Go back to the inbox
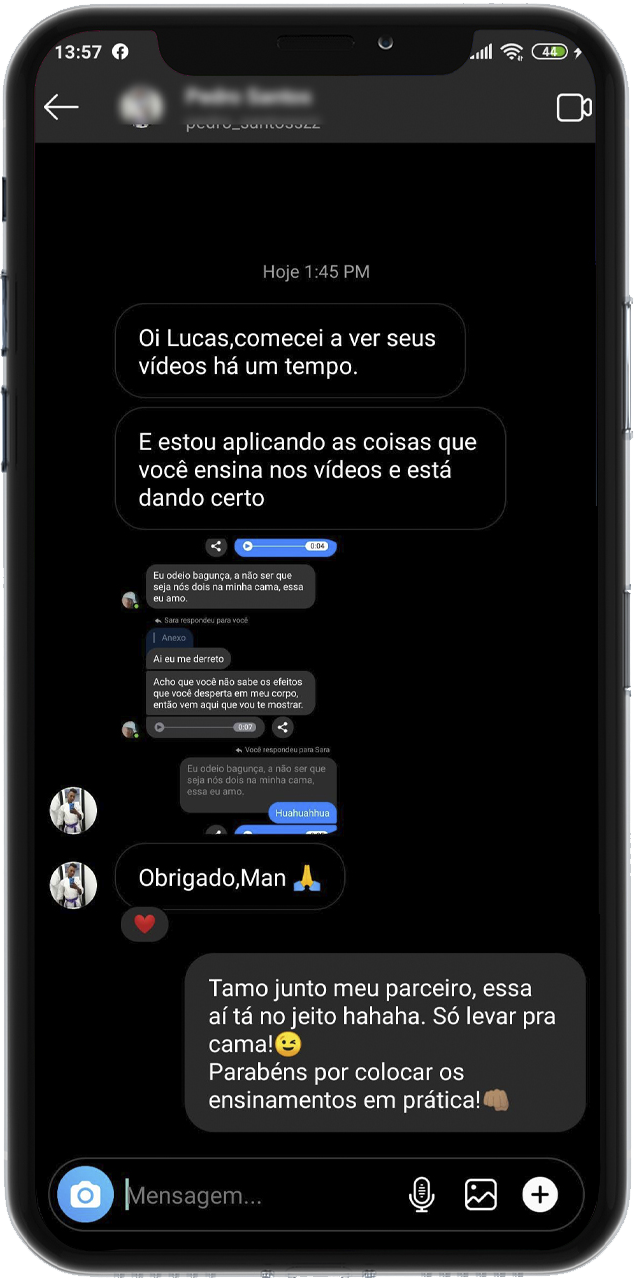The image size is (634, 1280). point(61,108)
